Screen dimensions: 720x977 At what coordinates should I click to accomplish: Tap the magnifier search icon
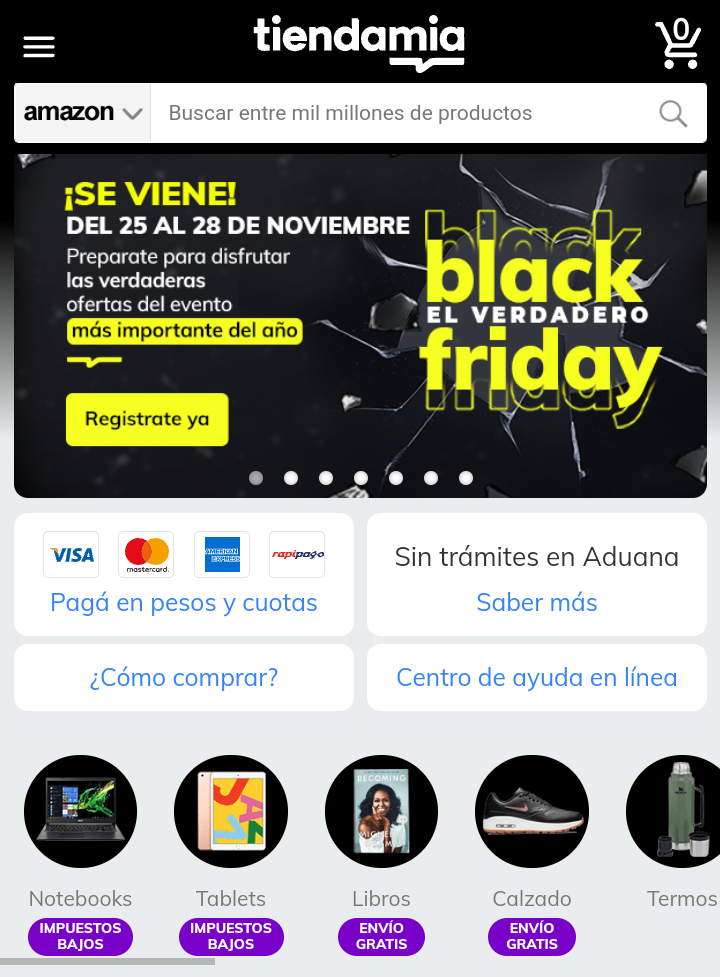click(673, 114)
